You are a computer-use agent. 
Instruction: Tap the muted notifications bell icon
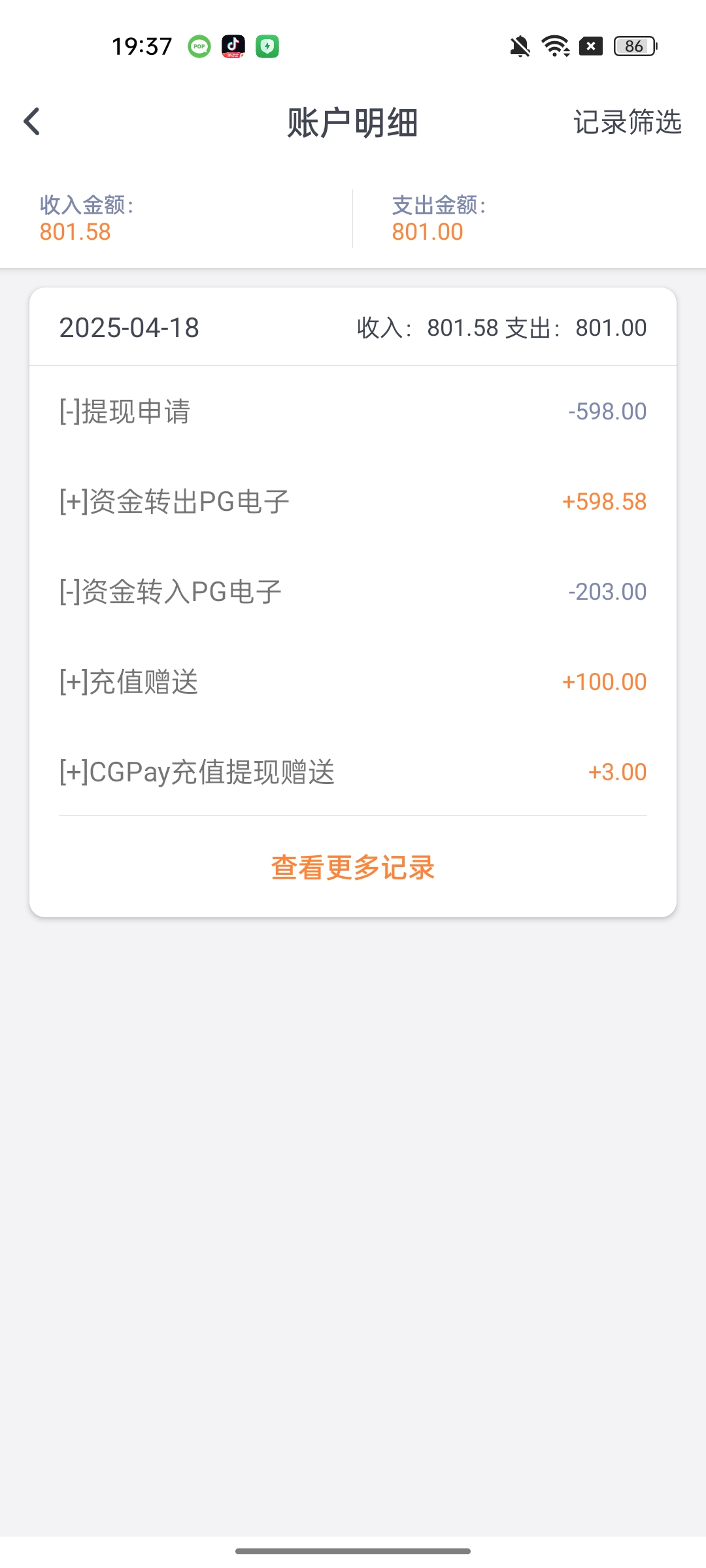pyautogui.click(x=518, y=46)
